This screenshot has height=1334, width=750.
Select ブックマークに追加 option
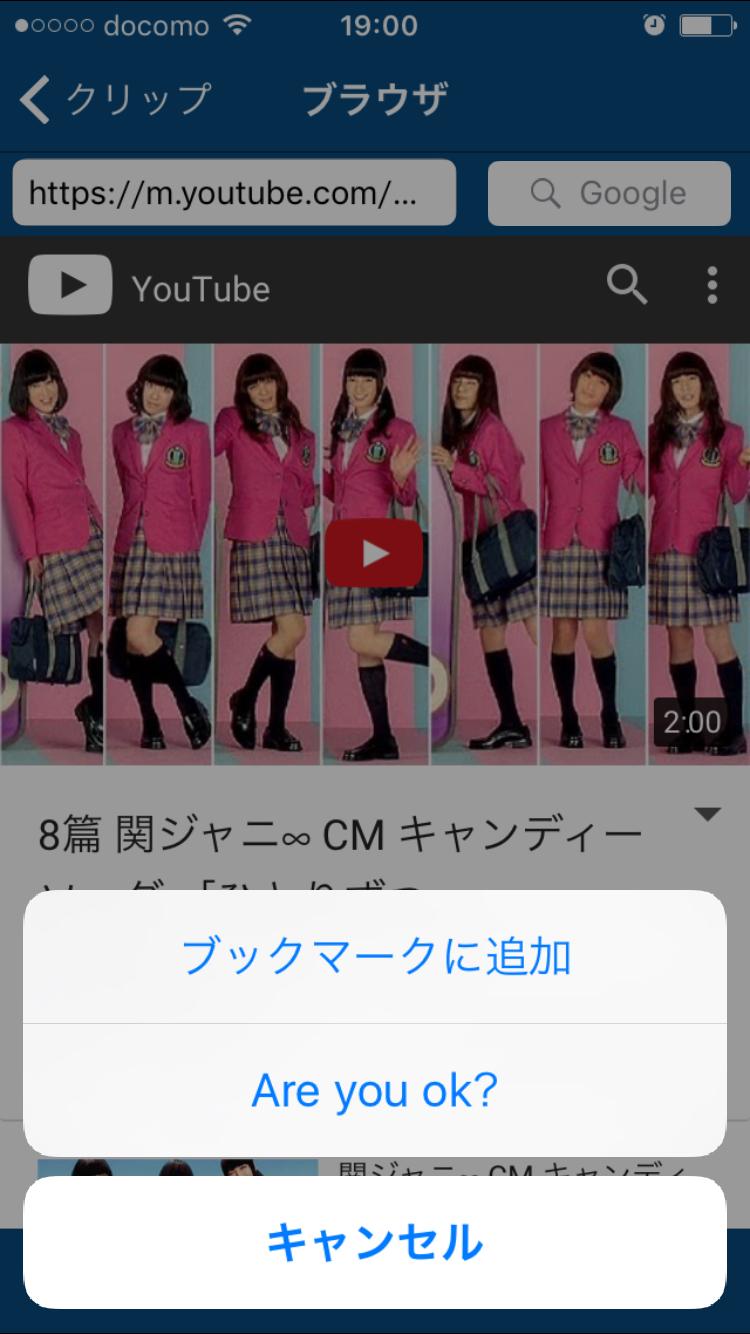(x=375, y=957)
